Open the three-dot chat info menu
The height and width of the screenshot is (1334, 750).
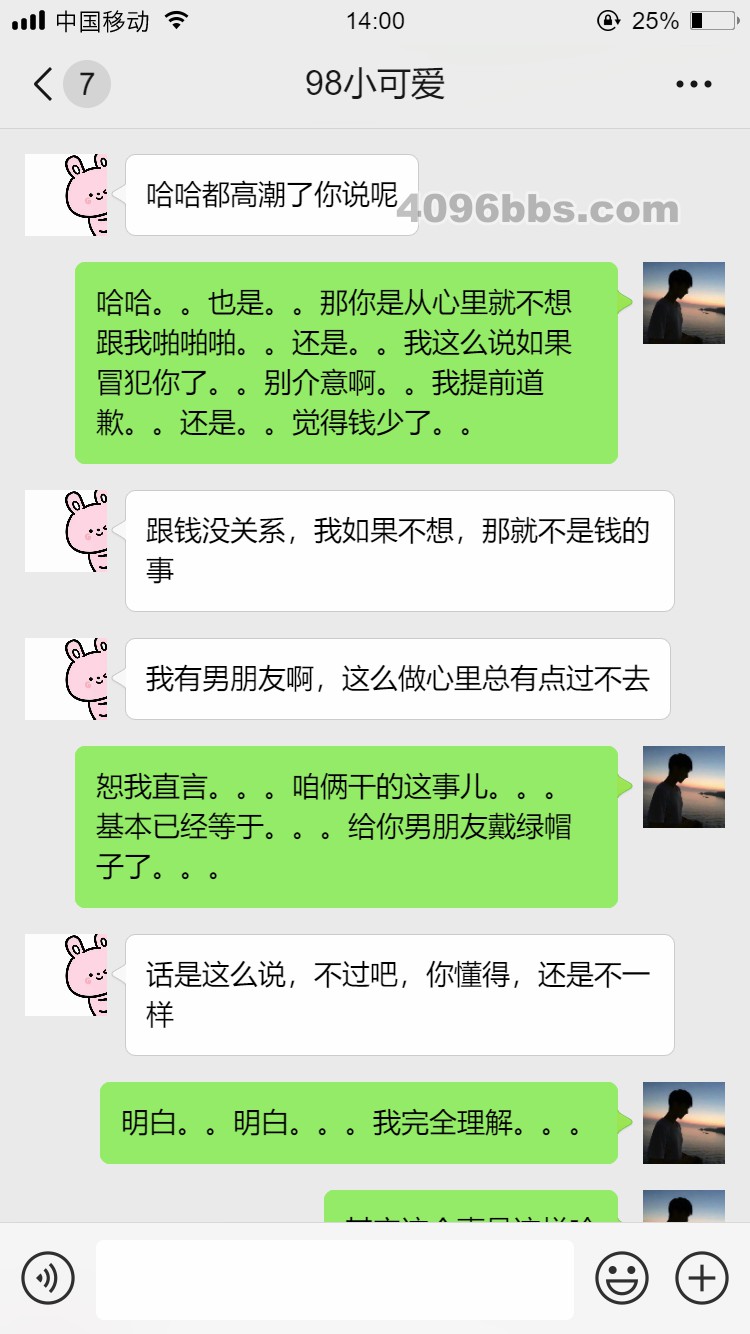pos(693,84)
